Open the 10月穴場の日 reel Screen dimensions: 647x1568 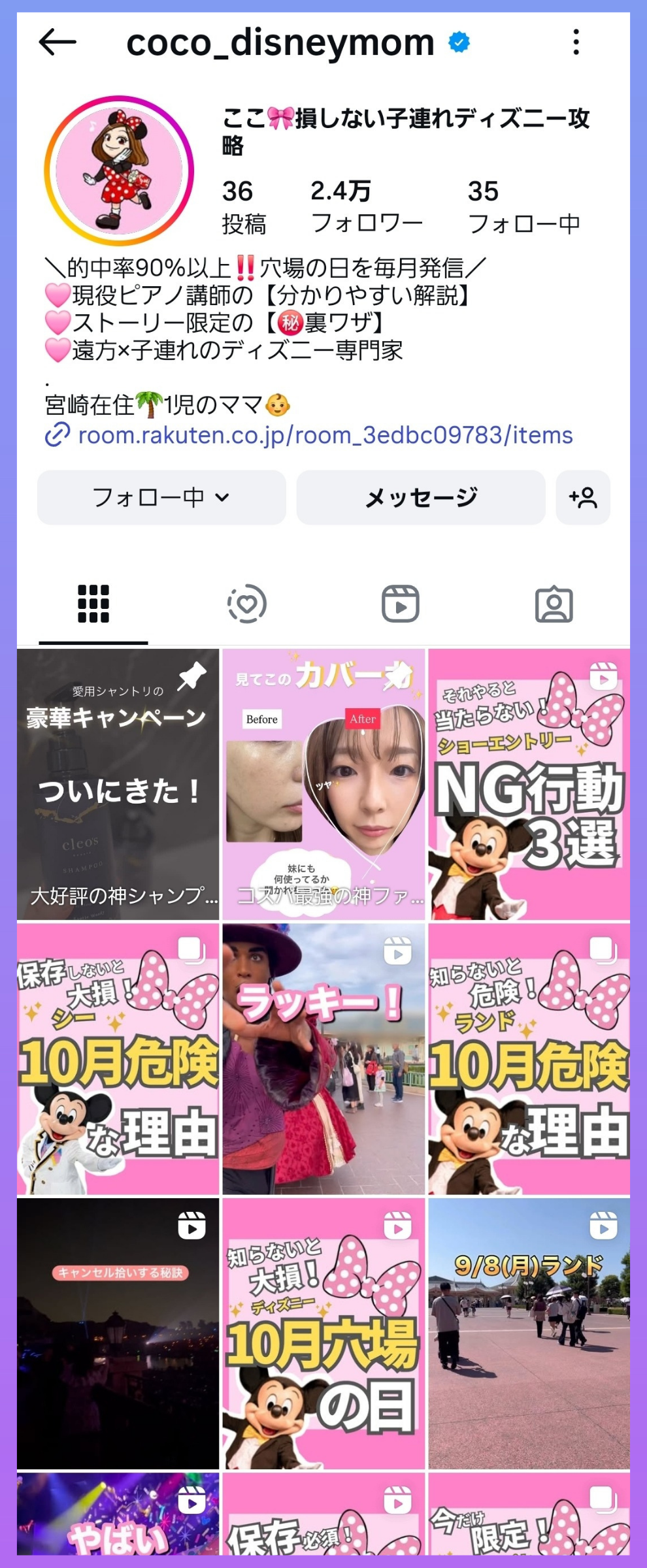click(x=323, y=1333)
